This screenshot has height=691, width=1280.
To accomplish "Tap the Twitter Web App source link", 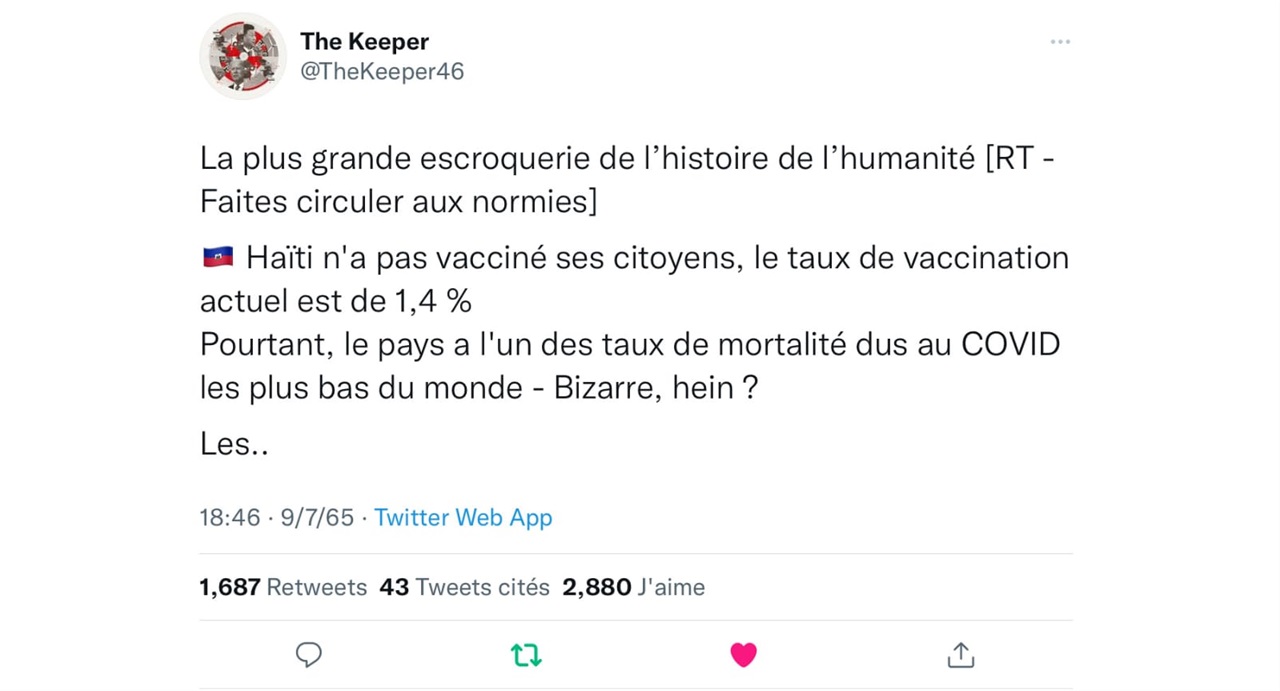I will pyautogui.click(x=463, y=517).
